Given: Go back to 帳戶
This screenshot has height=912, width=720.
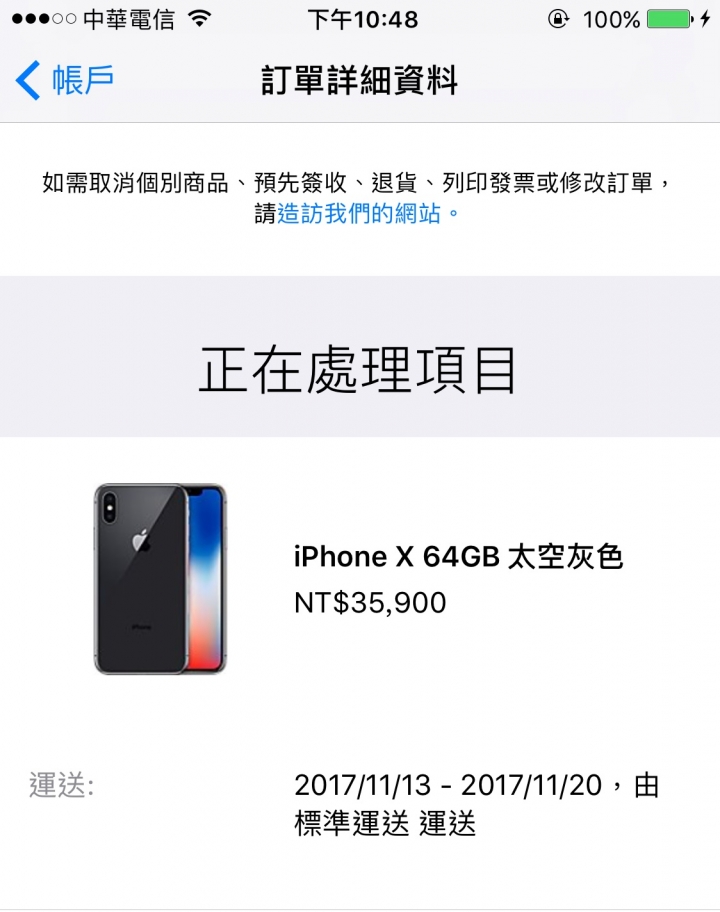Looking at the screenshot, I should click(65, 80).
